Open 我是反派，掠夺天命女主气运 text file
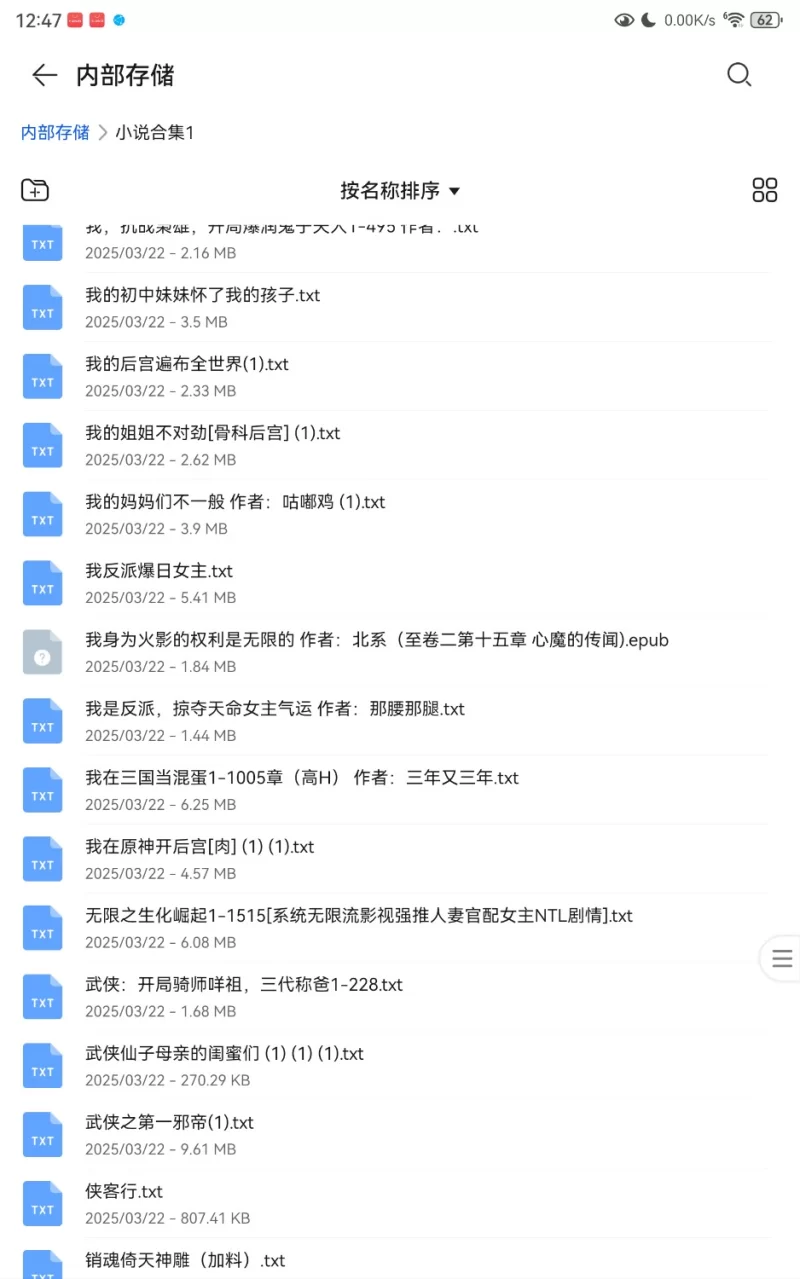The width and height of the screenshot is (800, 1279). pos(275,709)
